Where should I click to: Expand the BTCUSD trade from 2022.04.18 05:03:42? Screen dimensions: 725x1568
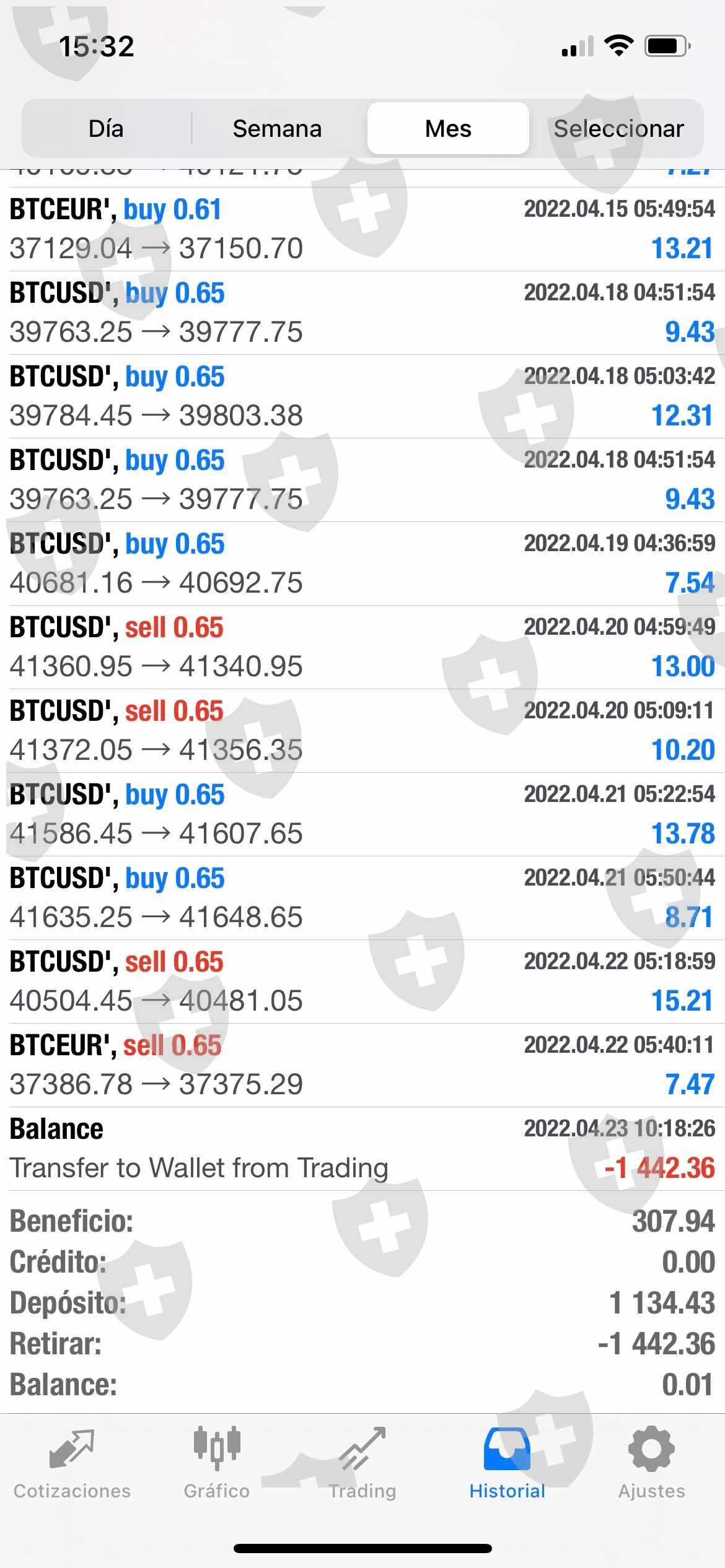point(362,396)
